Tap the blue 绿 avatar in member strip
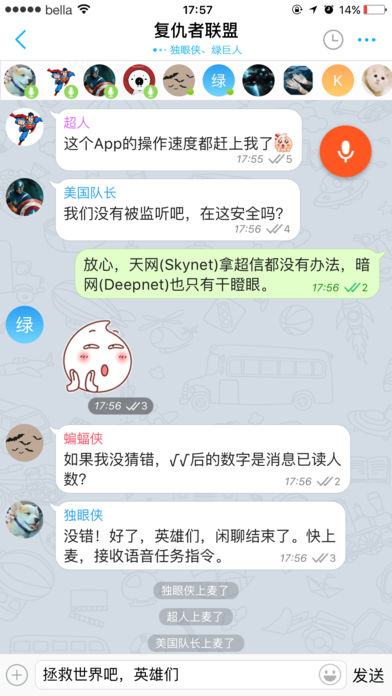This screenshot has width=392, height=696. pyautogui.click(x=218, y=80)
